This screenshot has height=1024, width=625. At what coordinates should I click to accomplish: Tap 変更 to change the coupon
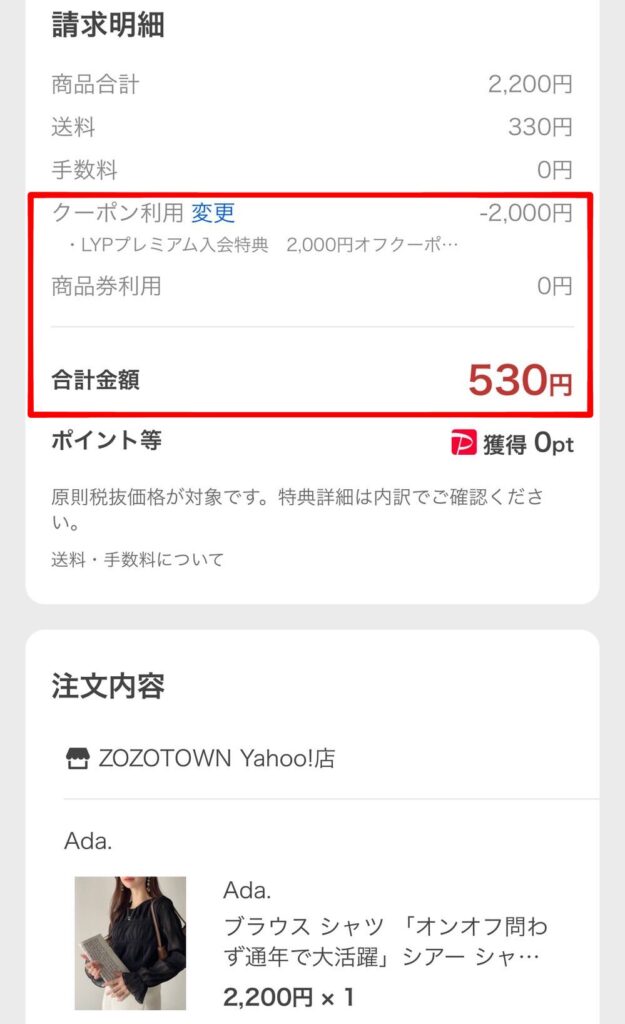[x=213, y=212]
